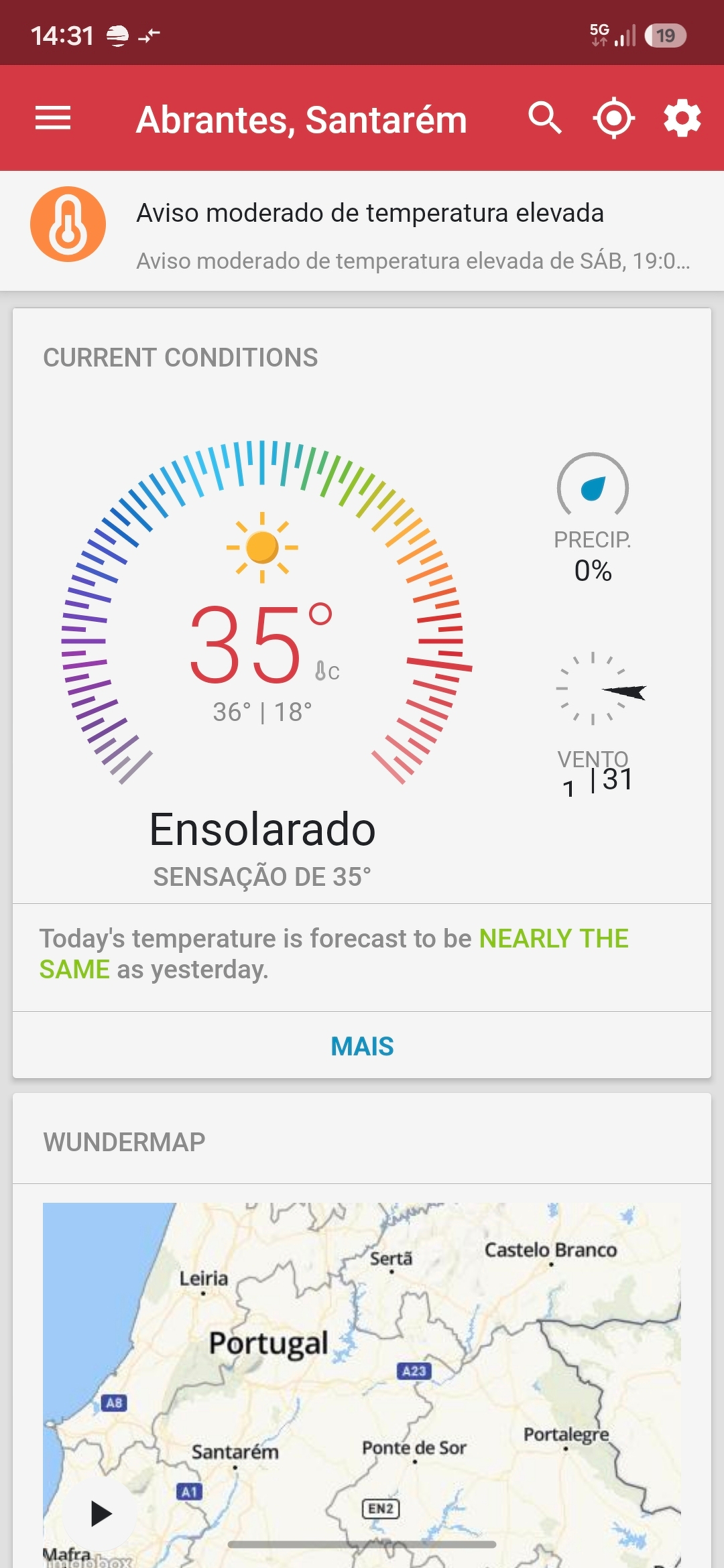
Task: Play the WunderMap animation
Action: (101, 1513)
